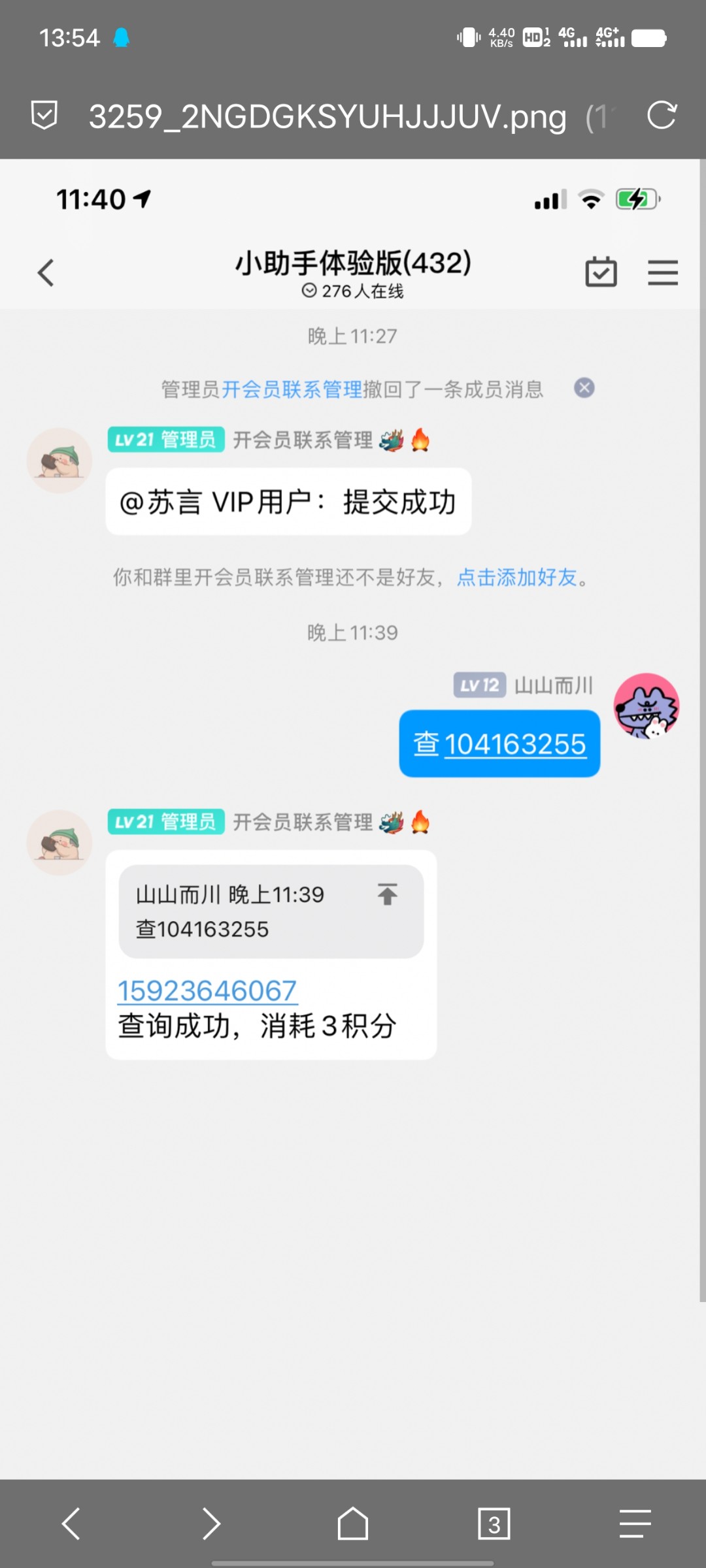Tap the back arrow to leave the chat
The height and width of the screenshot is (1568, 706).
coord(46,272)
